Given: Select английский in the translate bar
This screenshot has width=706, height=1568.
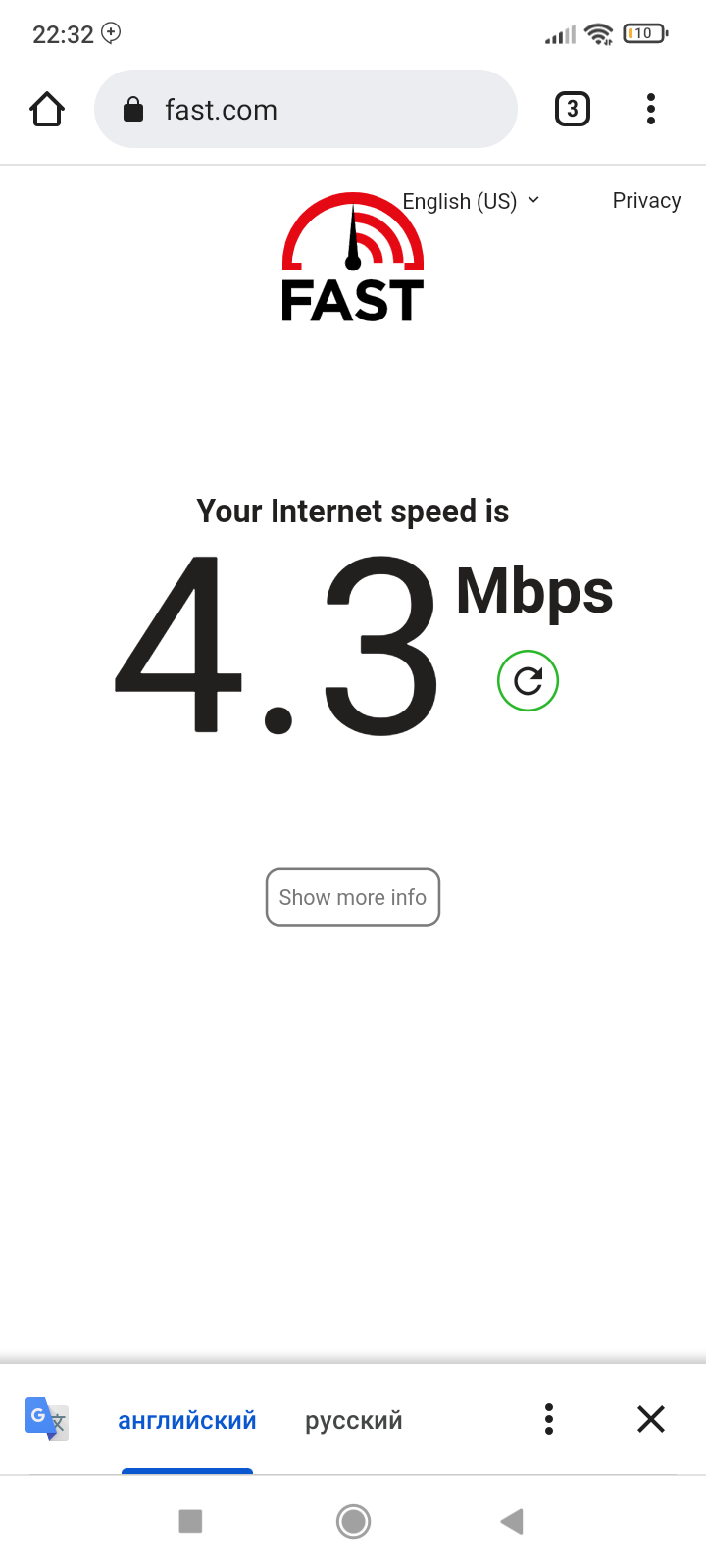Looking at the screenshot, I should click(187, 1420).
